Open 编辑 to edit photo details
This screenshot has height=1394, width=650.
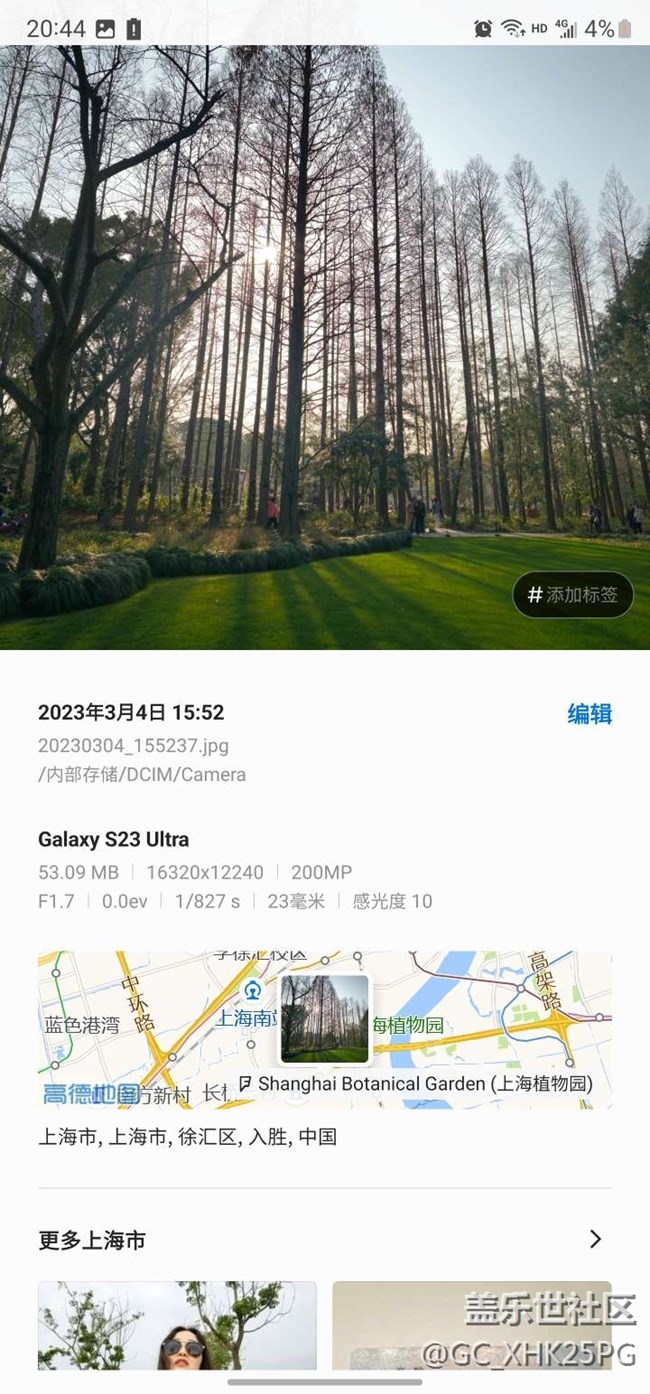coord(589,714)
